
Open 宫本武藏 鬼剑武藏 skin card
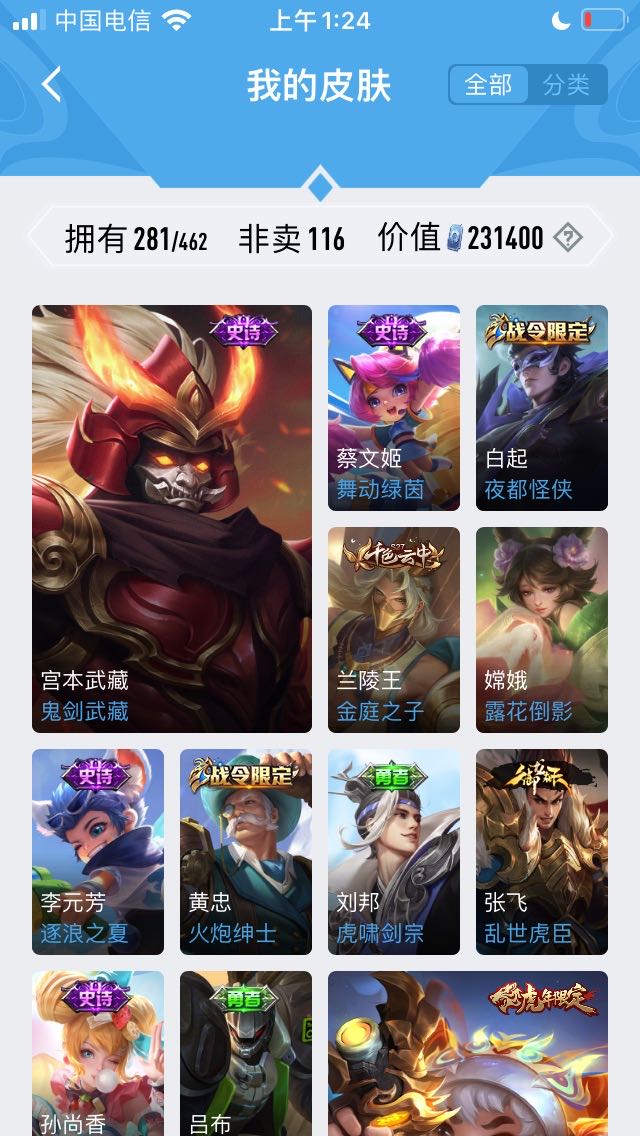point(172,518)
